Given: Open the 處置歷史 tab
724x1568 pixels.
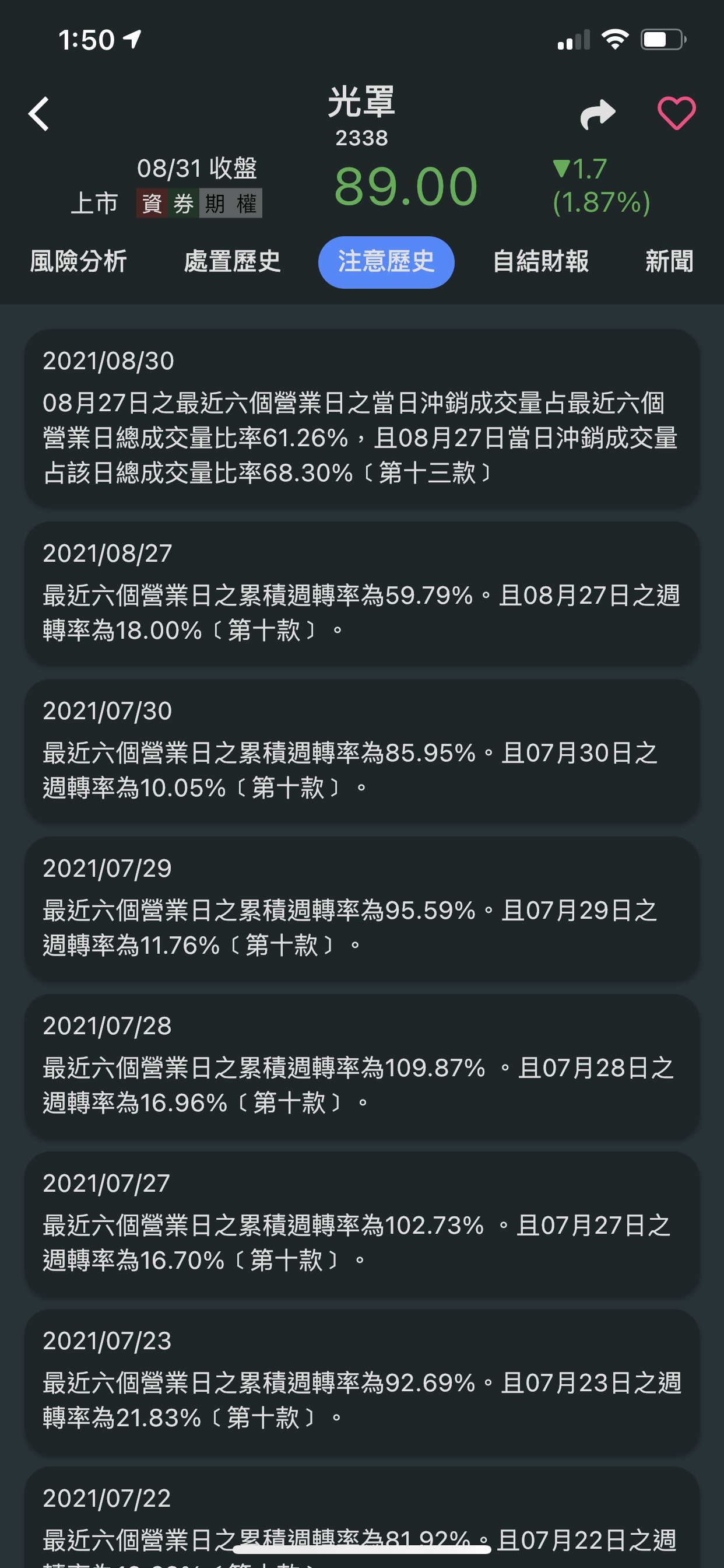Looking at the screenshot, I should pyautogui.click(x=232, y=262).
